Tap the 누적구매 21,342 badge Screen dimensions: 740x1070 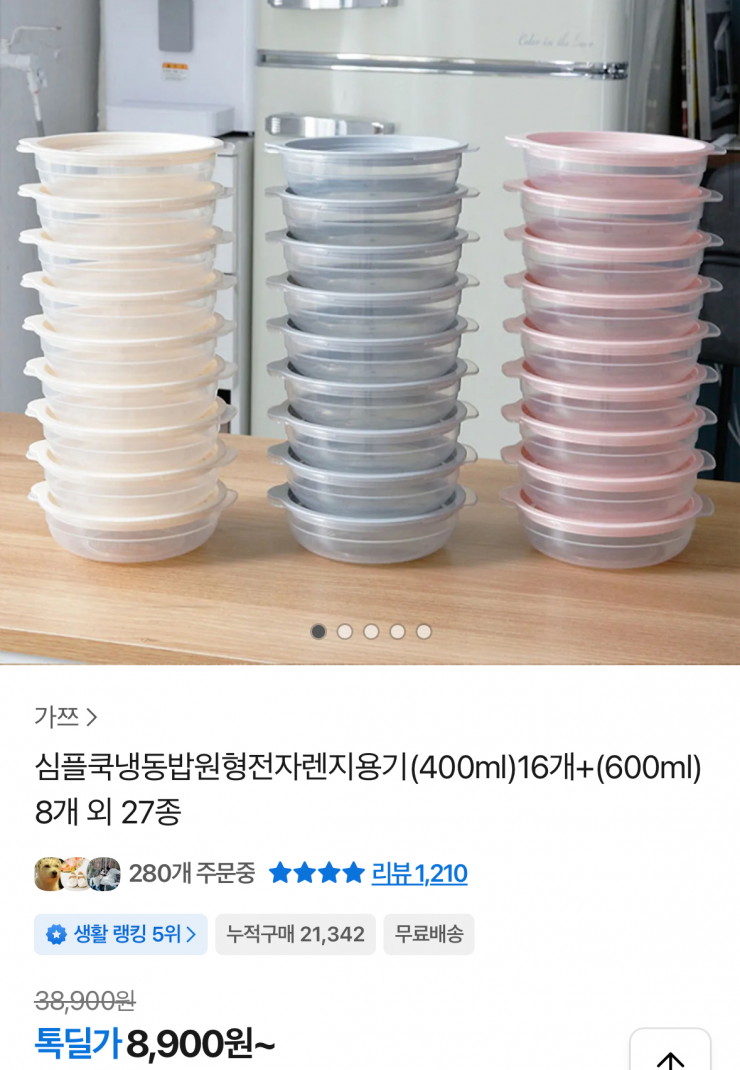click(295, 934)
